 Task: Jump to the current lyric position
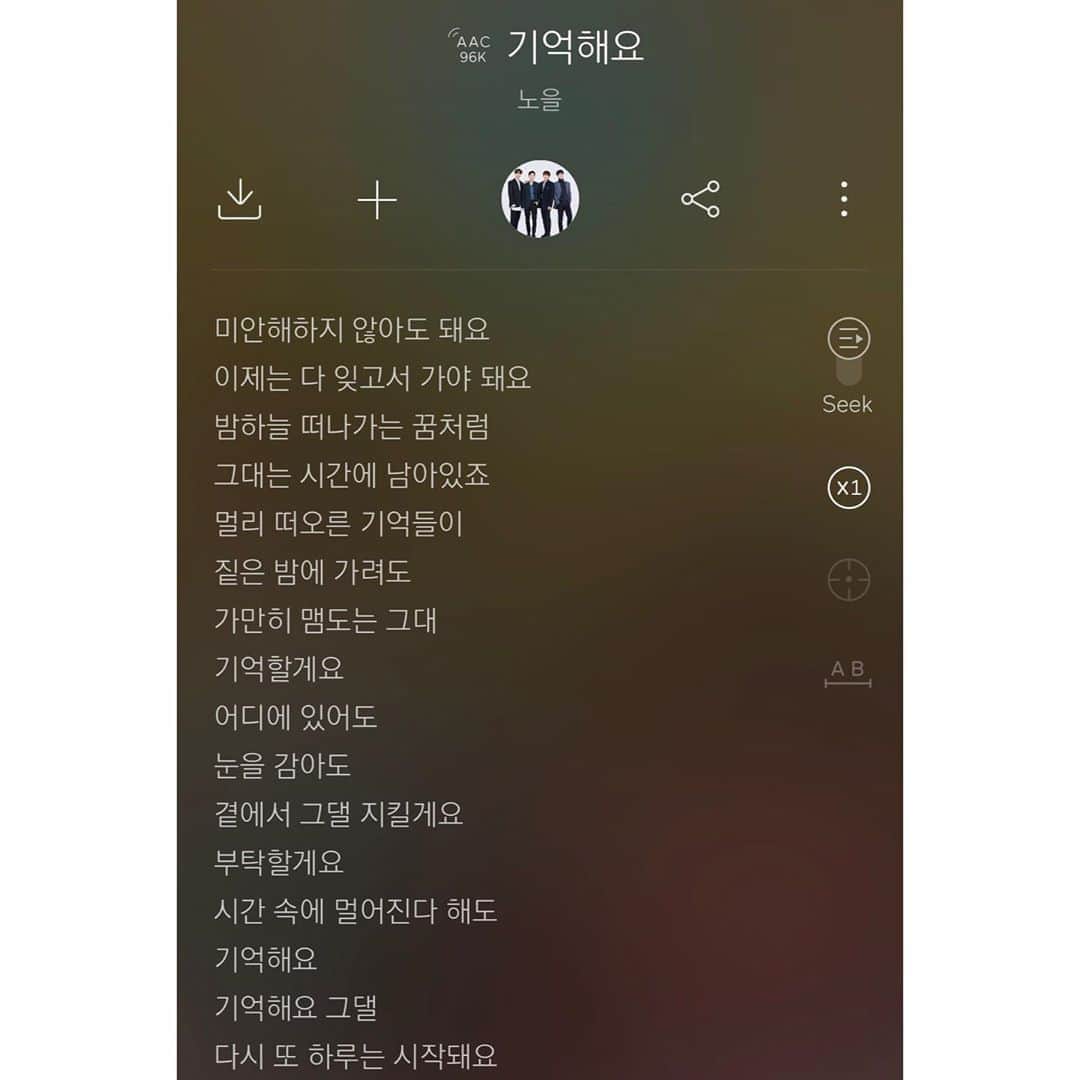[849, 580]
